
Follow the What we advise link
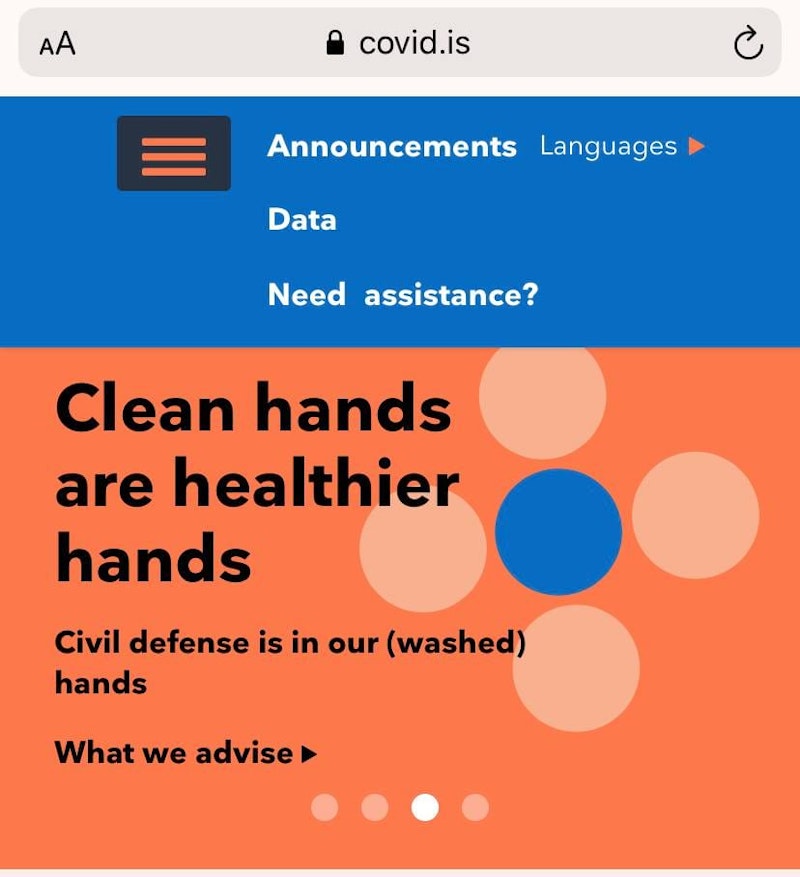click(185, 752)
